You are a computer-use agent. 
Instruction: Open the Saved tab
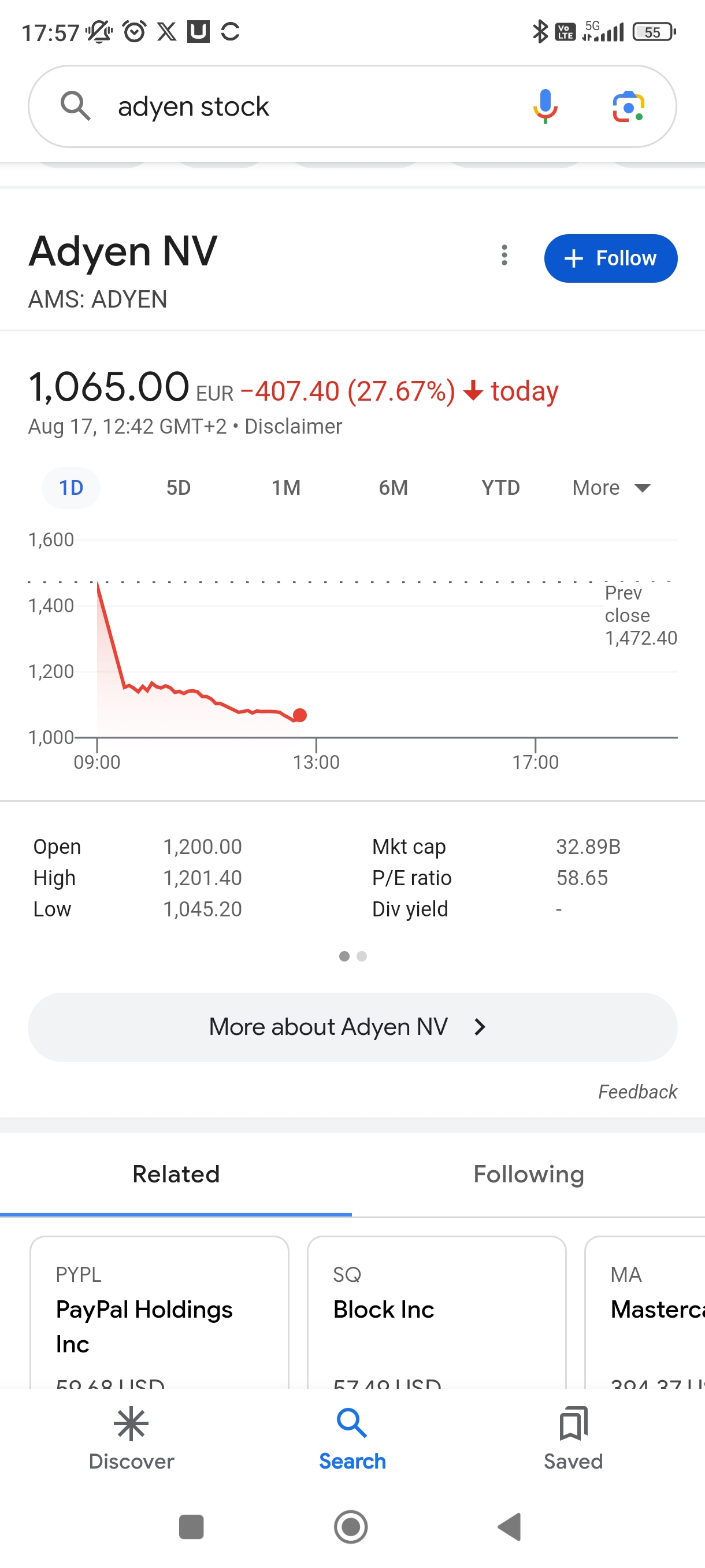[573, 1439]
